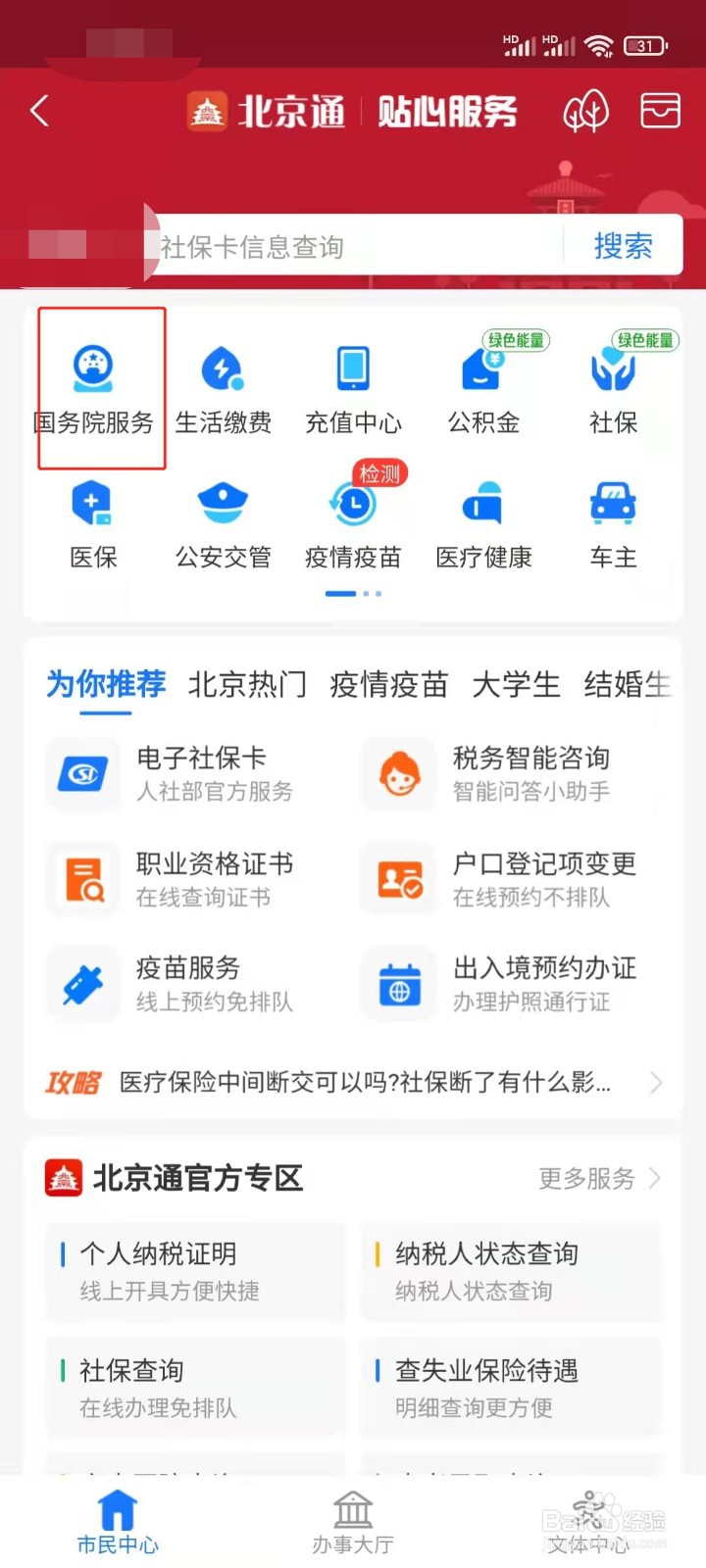This screenshot has height=1568, width=706.
Task: Select the 社保 social security icon
Action: (612, 382)
